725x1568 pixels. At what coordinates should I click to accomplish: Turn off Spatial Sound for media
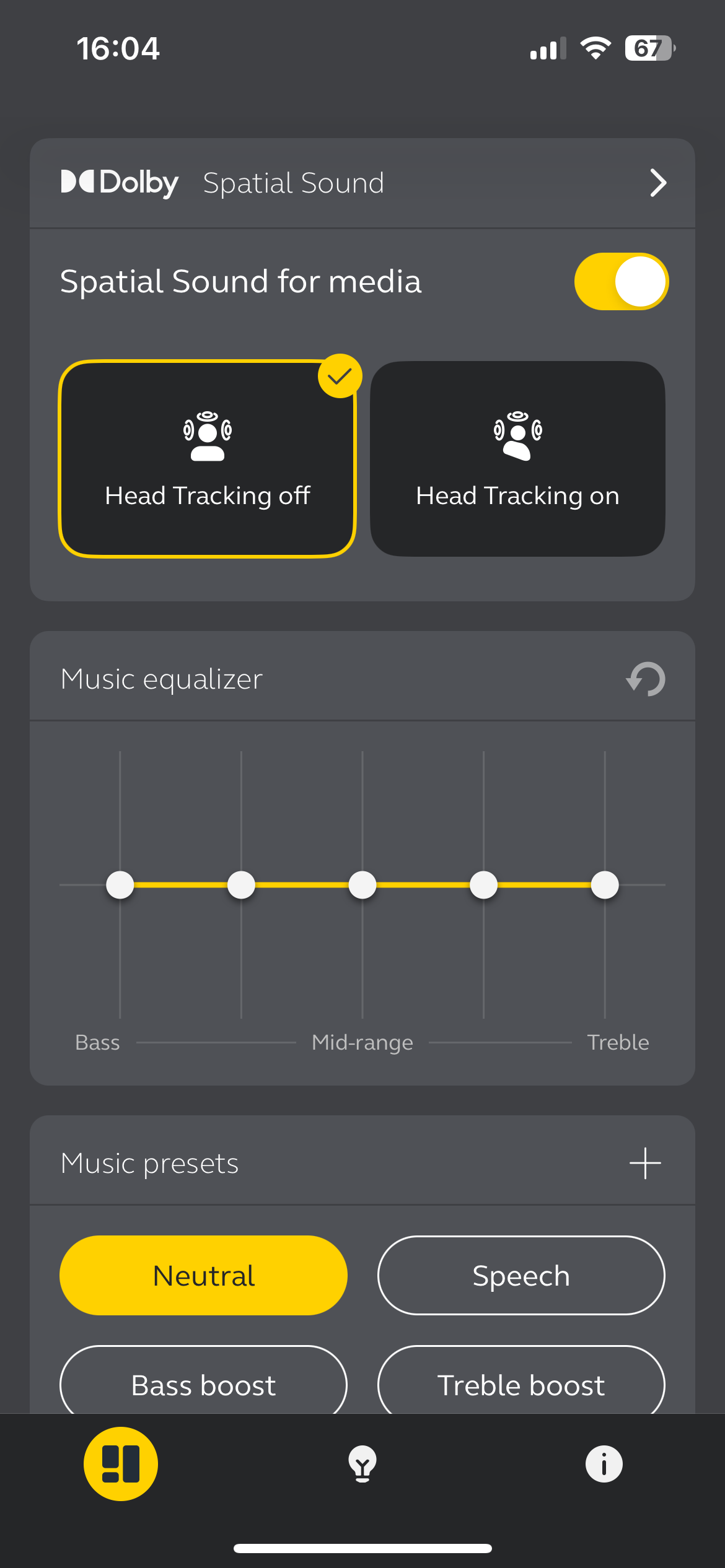coord(621,282)
